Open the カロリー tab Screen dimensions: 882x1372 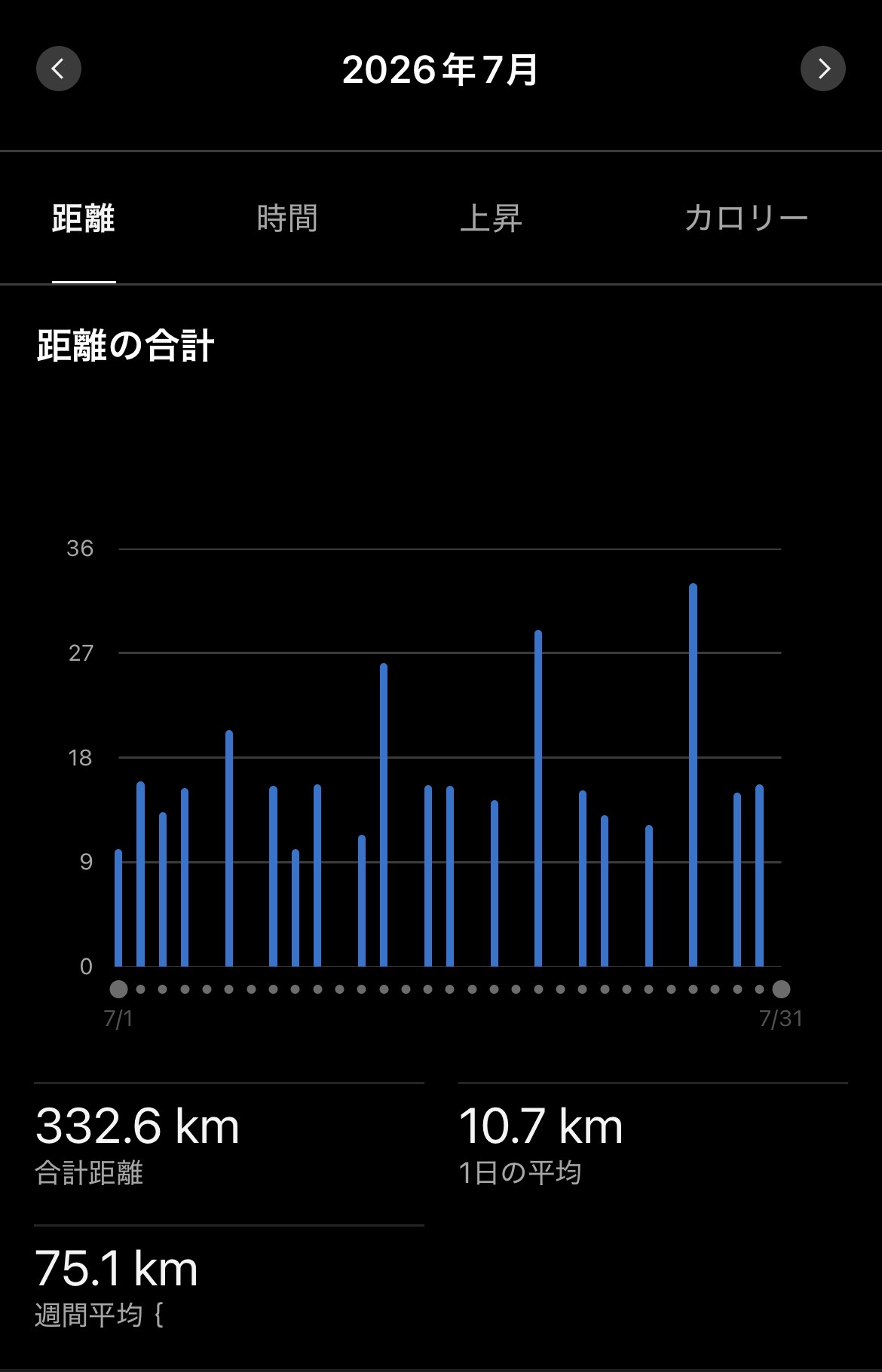pos(746,218)
